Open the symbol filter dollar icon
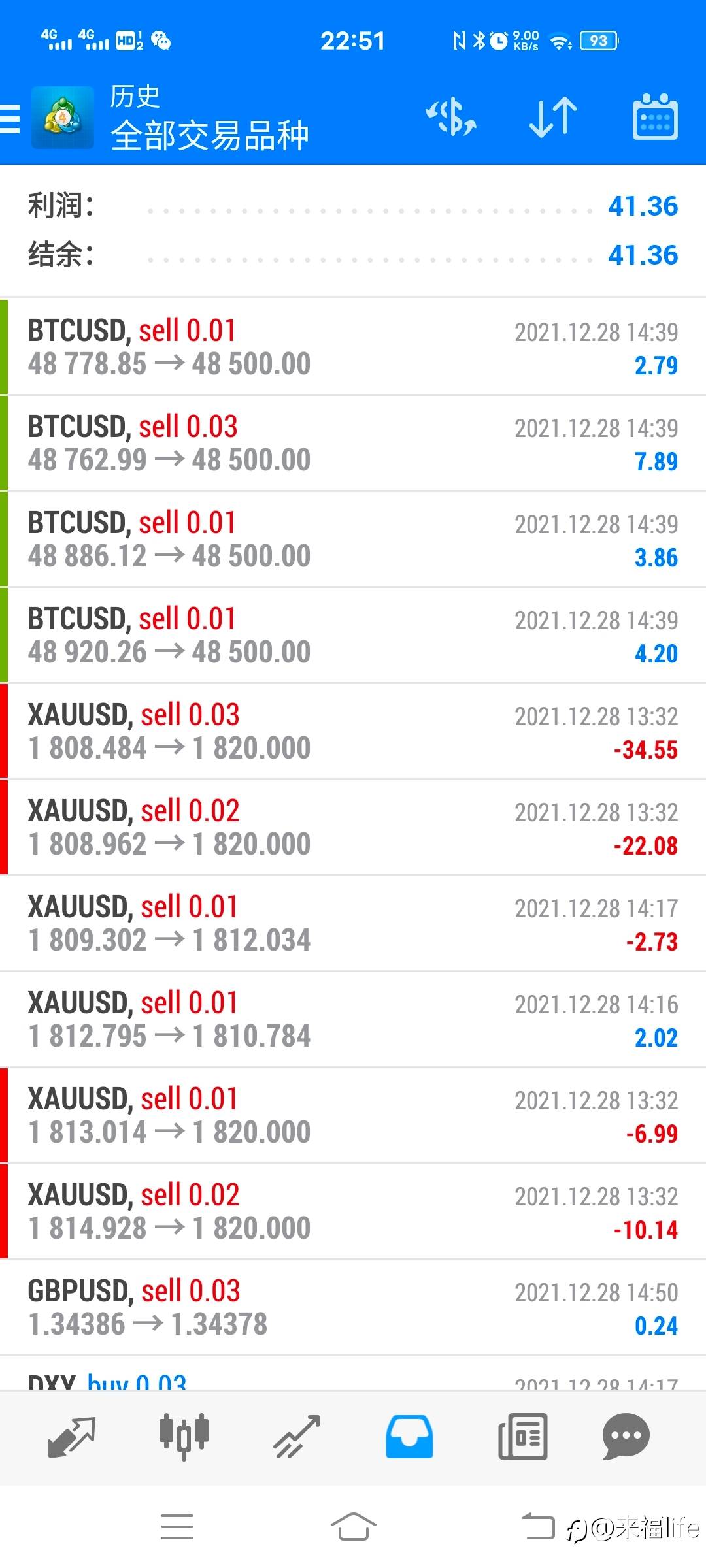Screen dimensions: 706x1568 pyautogui.click(x=451, y=118)
